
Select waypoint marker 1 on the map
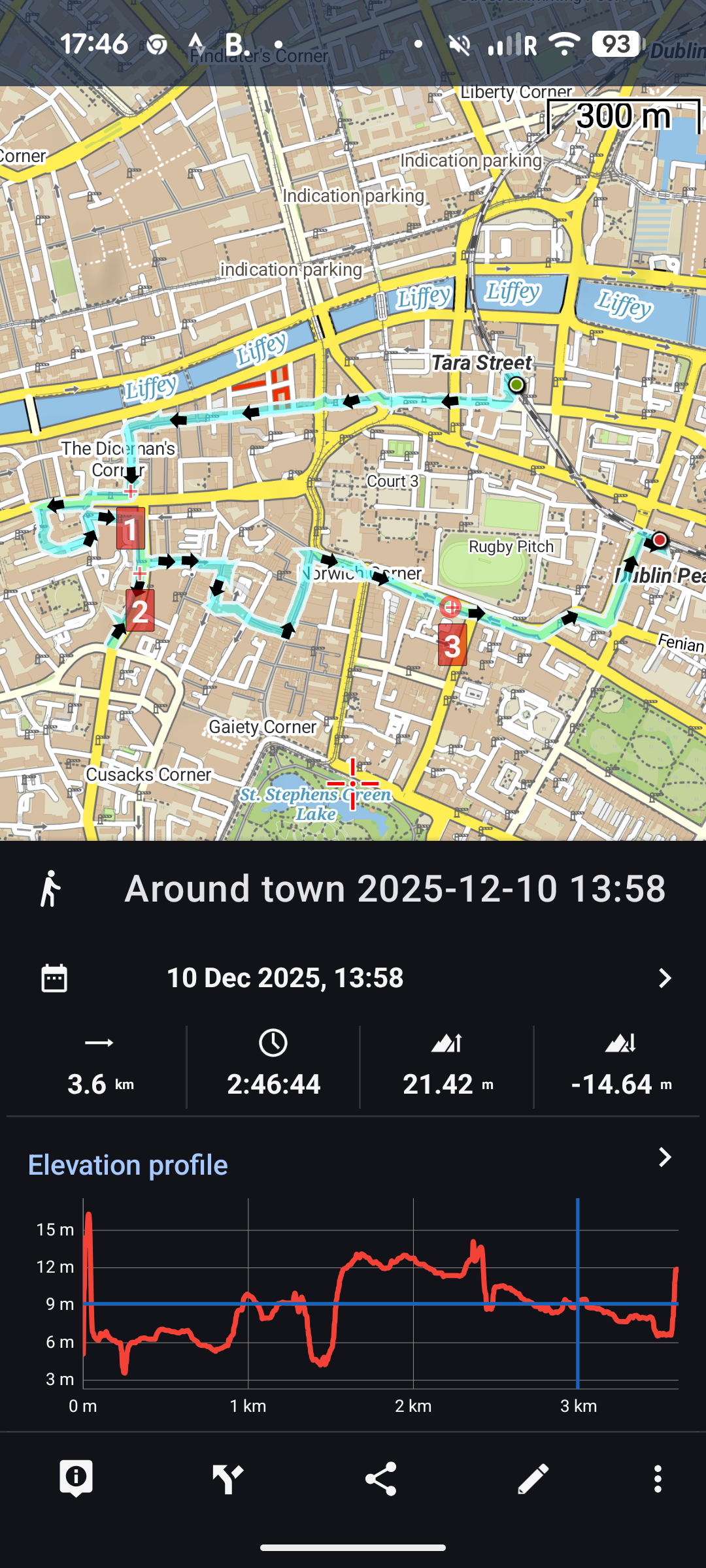[131, 529]
